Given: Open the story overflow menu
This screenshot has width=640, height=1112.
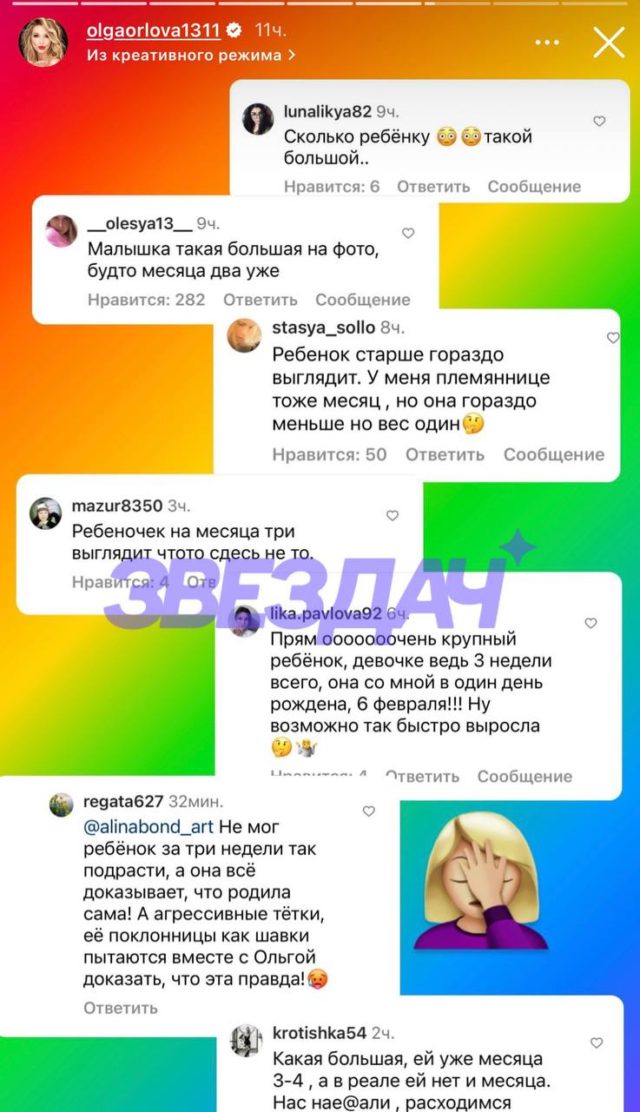Looking at the screenshot, I should click(x=547, y=43).
